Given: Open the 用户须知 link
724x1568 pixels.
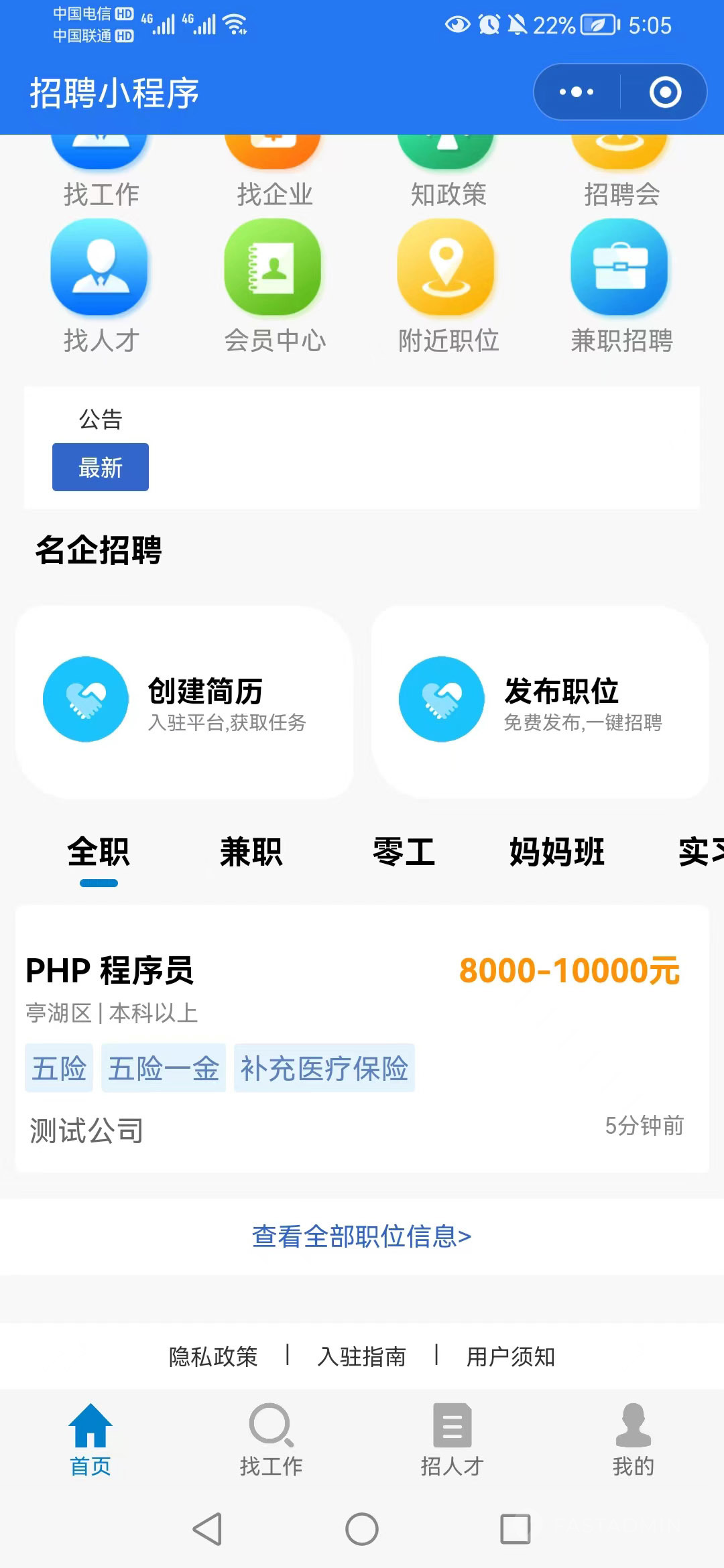Looking at the screenshot, I should [x=511, y=1356].
